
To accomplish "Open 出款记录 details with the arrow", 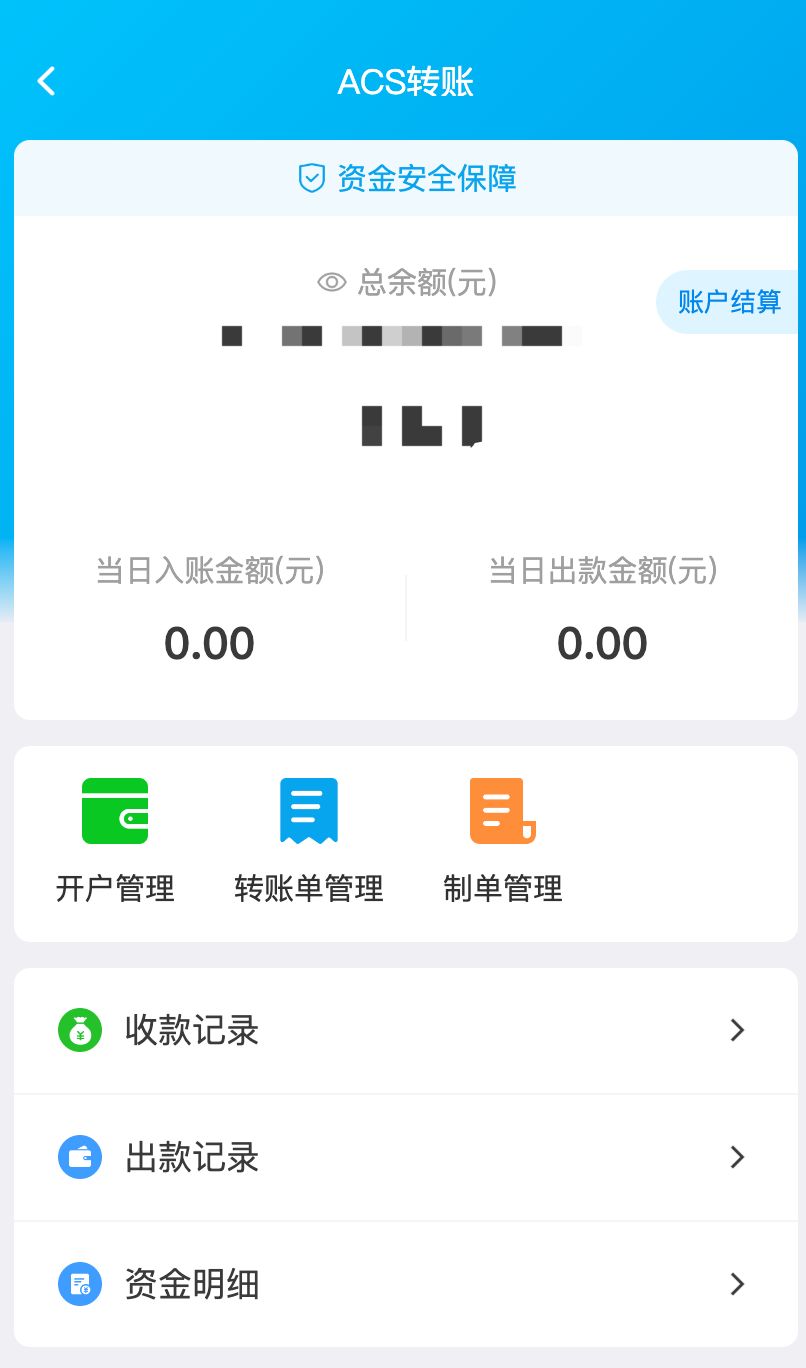I will 737,1158.
